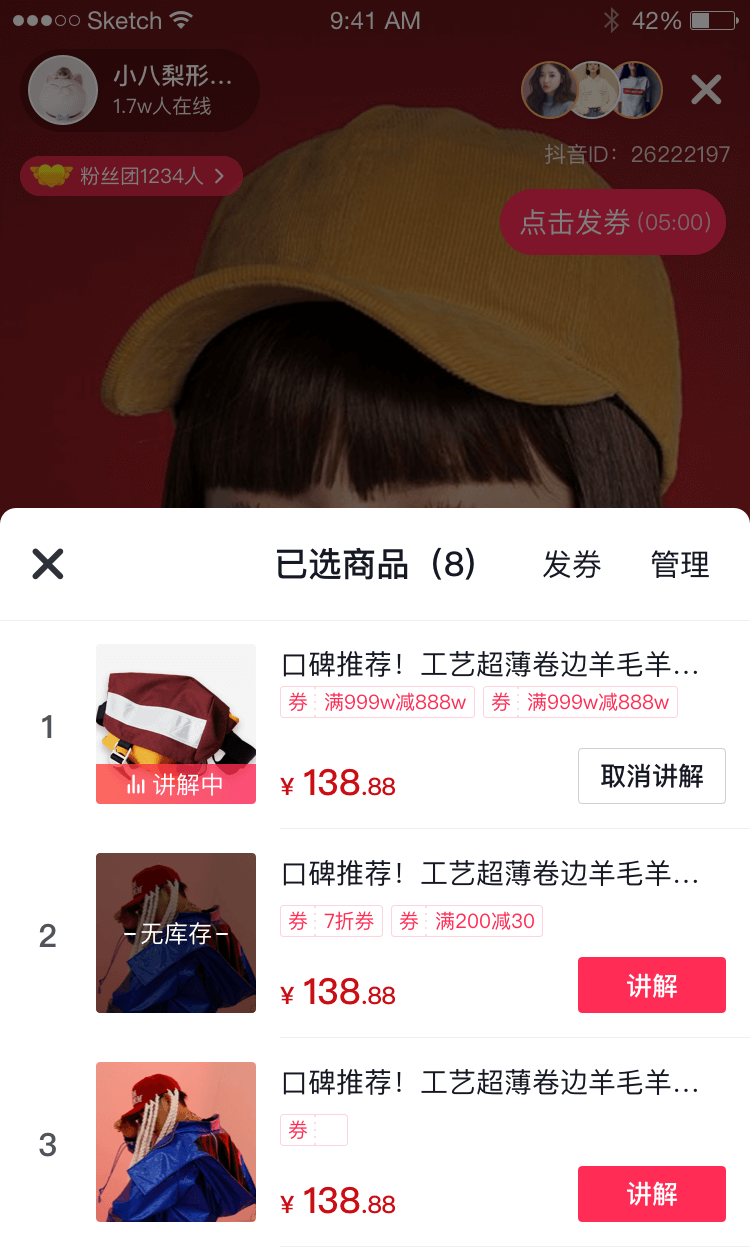Tap 取消讲解 for product 1
The image size is (750, 1248).
[651, 776]
